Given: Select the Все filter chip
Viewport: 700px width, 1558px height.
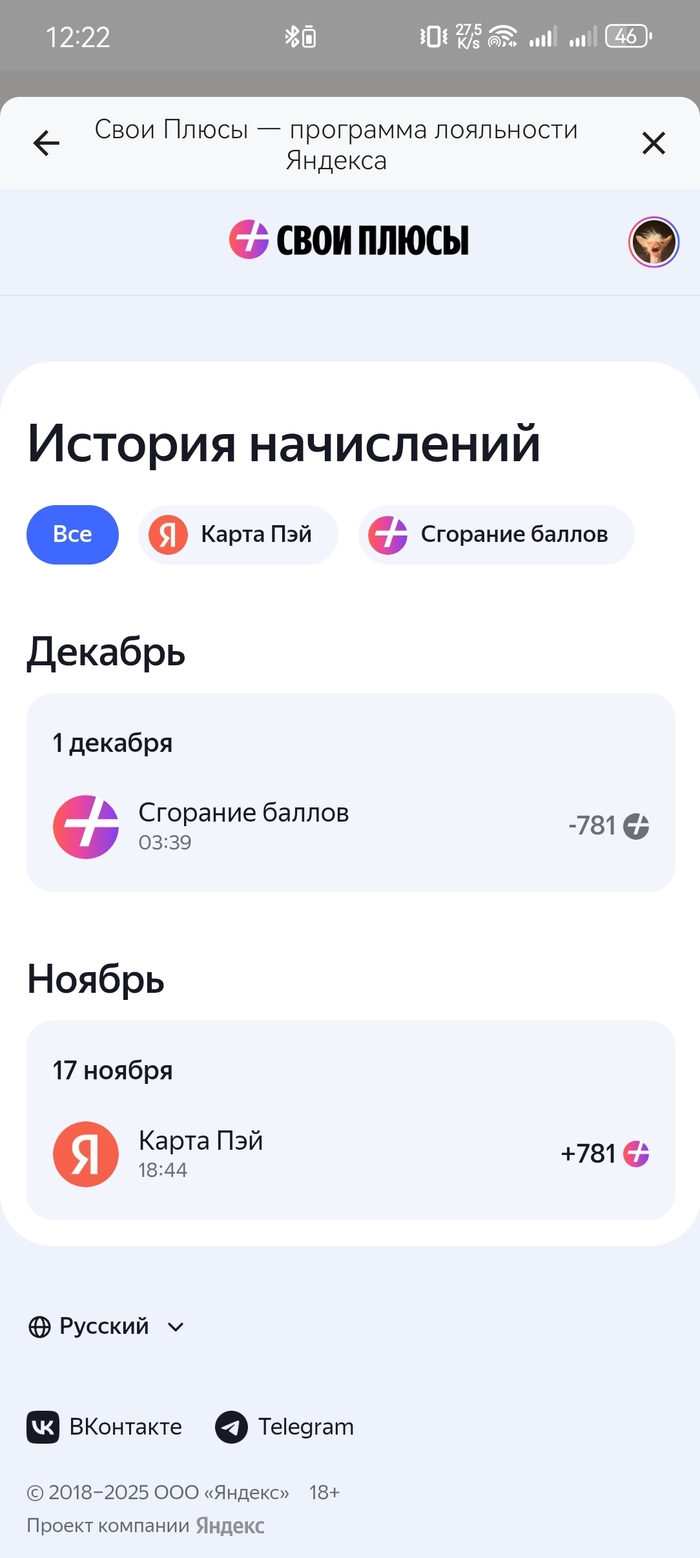Looking at the screenshot, I should pos(72,535).
